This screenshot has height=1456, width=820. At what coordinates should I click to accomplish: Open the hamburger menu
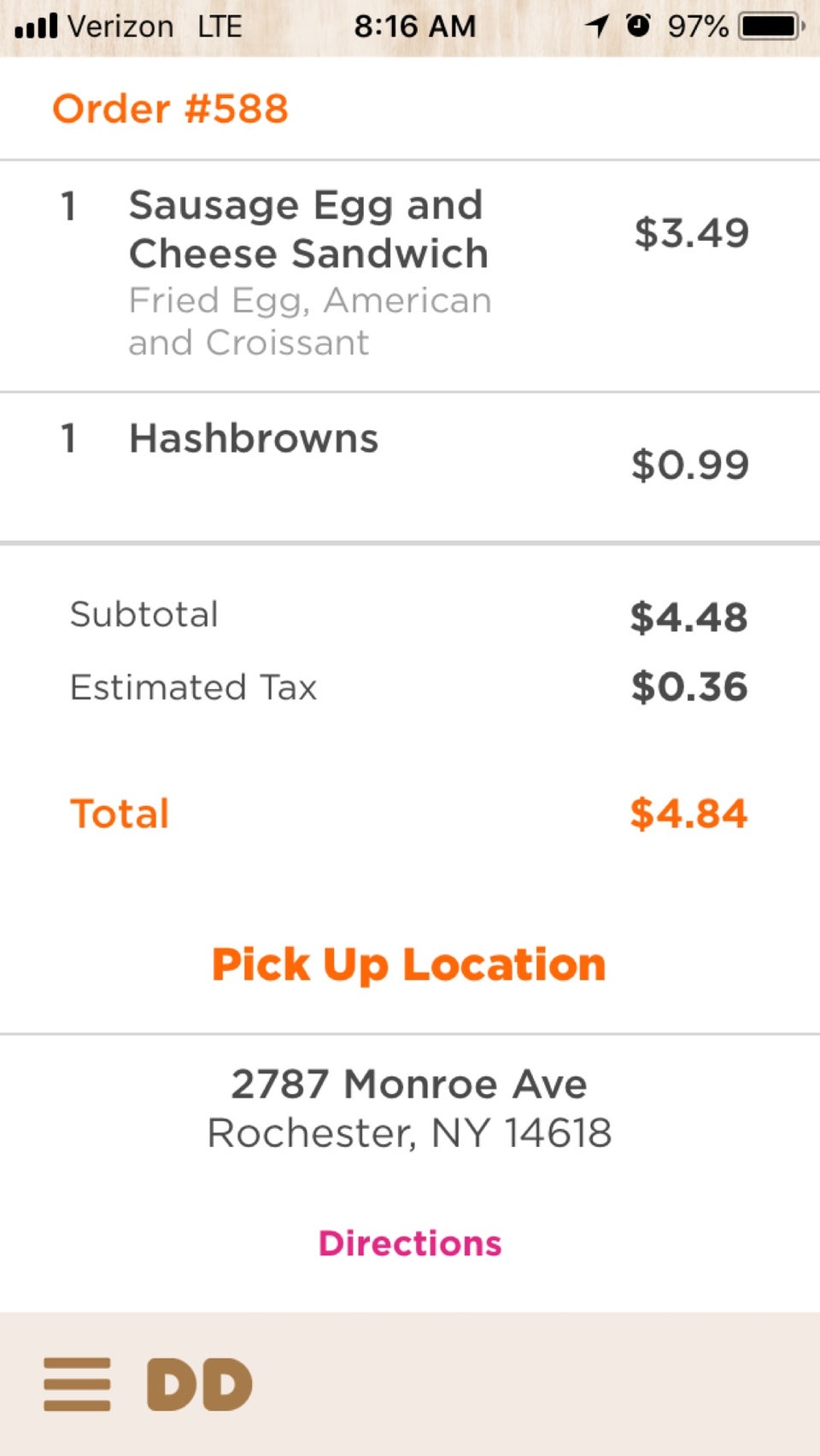coord(77,1384)
